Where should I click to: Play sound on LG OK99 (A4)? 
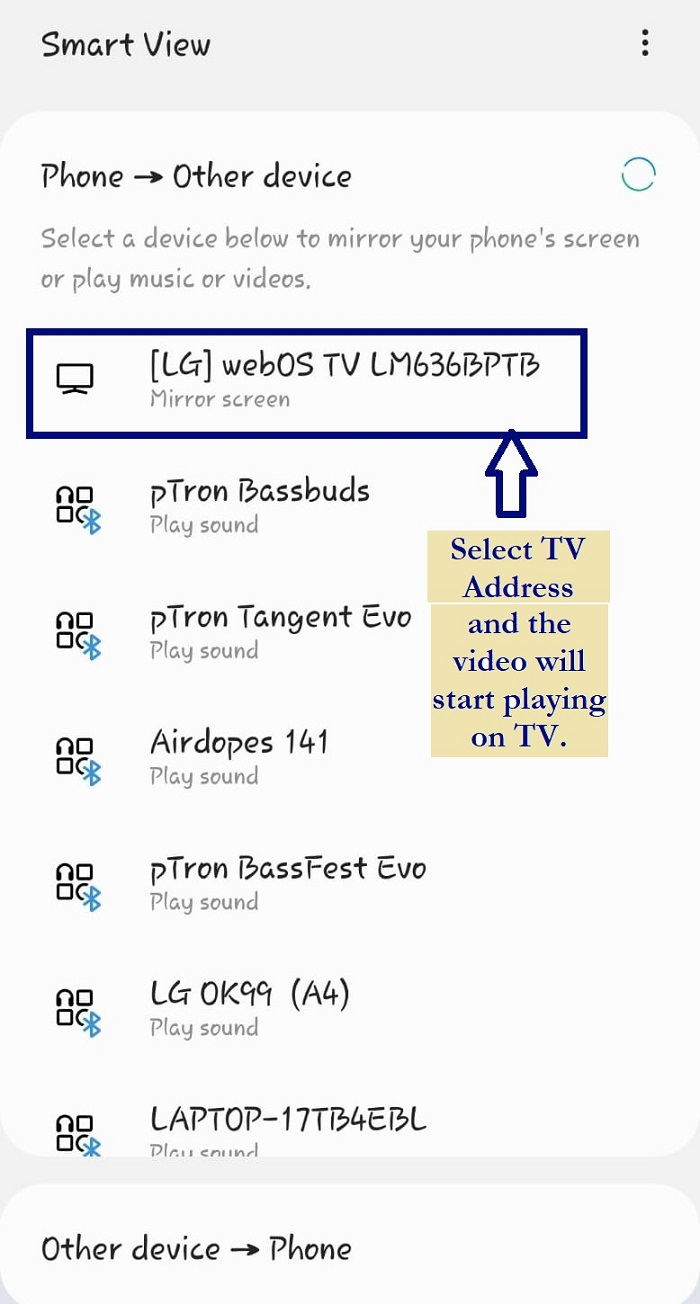pyautogui.click(x=250, y=1008)
